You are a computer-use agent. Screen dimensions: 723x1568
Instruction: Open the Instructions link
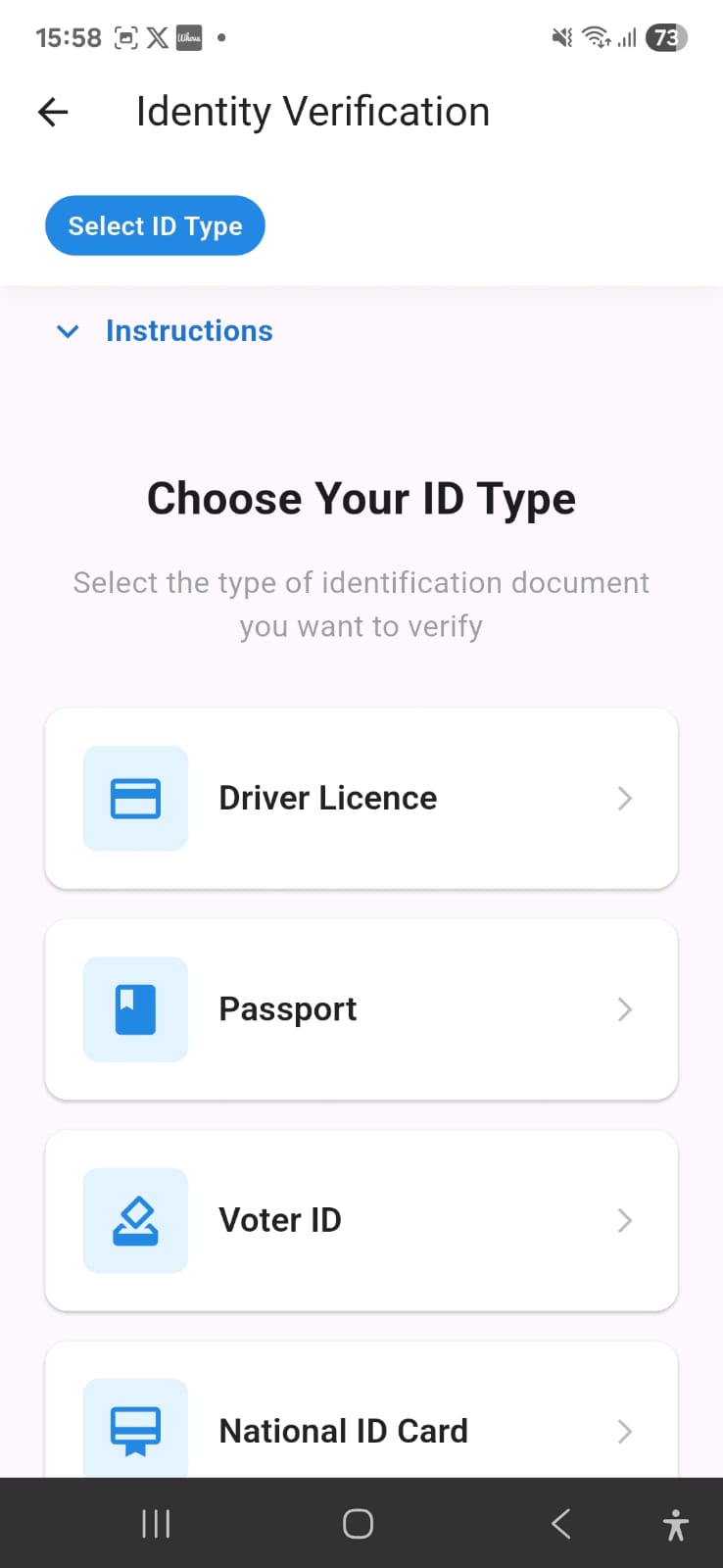[189, 330]
